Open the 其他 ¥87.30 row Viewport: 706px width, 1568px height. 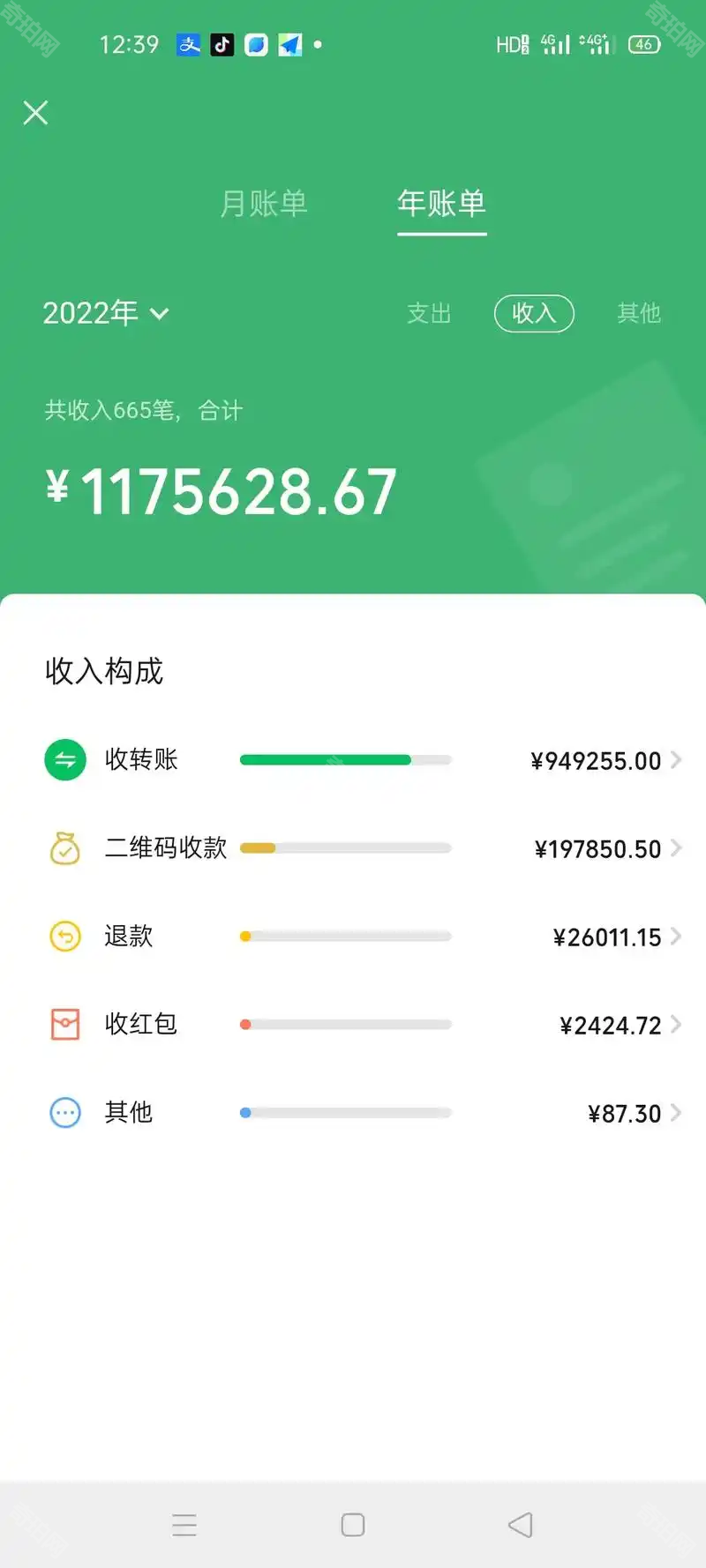pos(362,1113)
